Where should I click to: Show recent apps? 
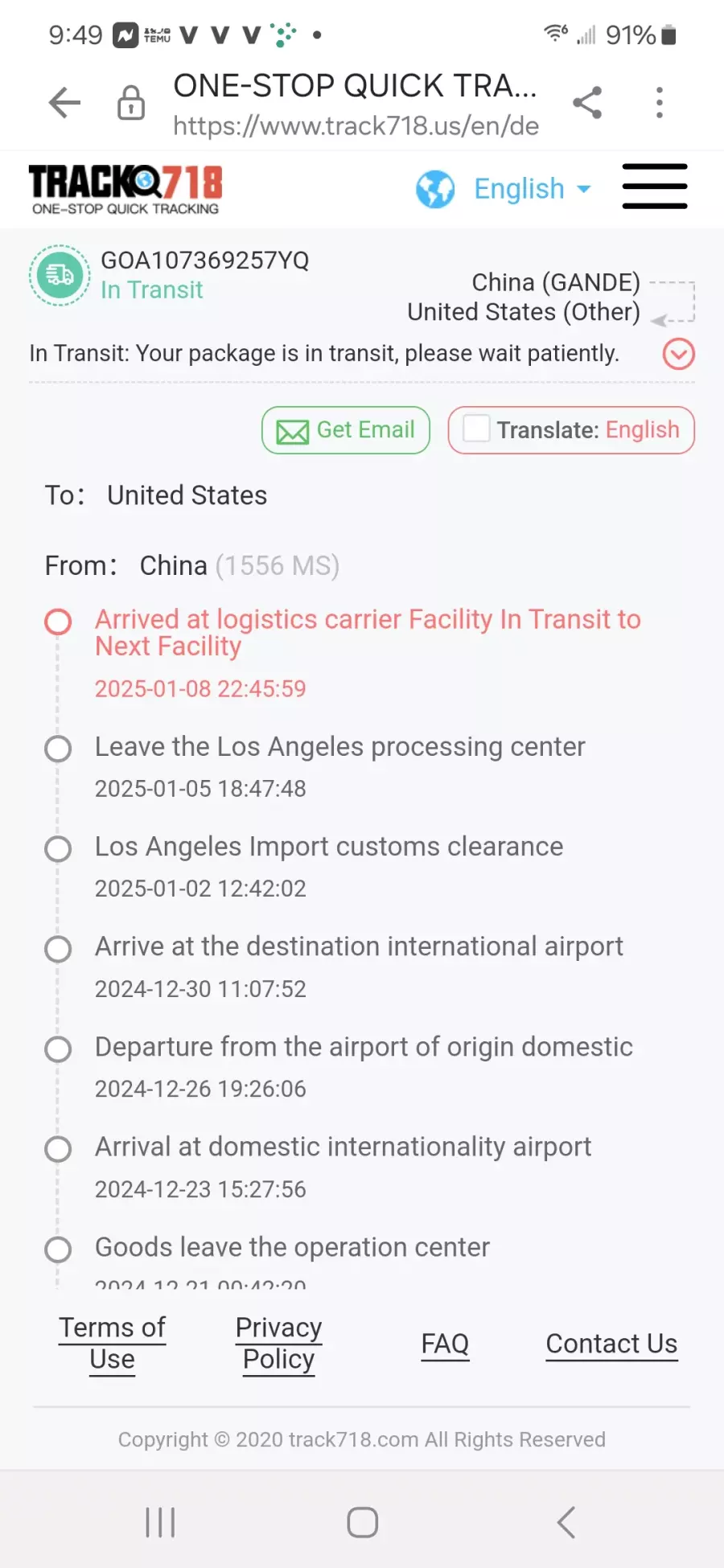click(160, 1522)
